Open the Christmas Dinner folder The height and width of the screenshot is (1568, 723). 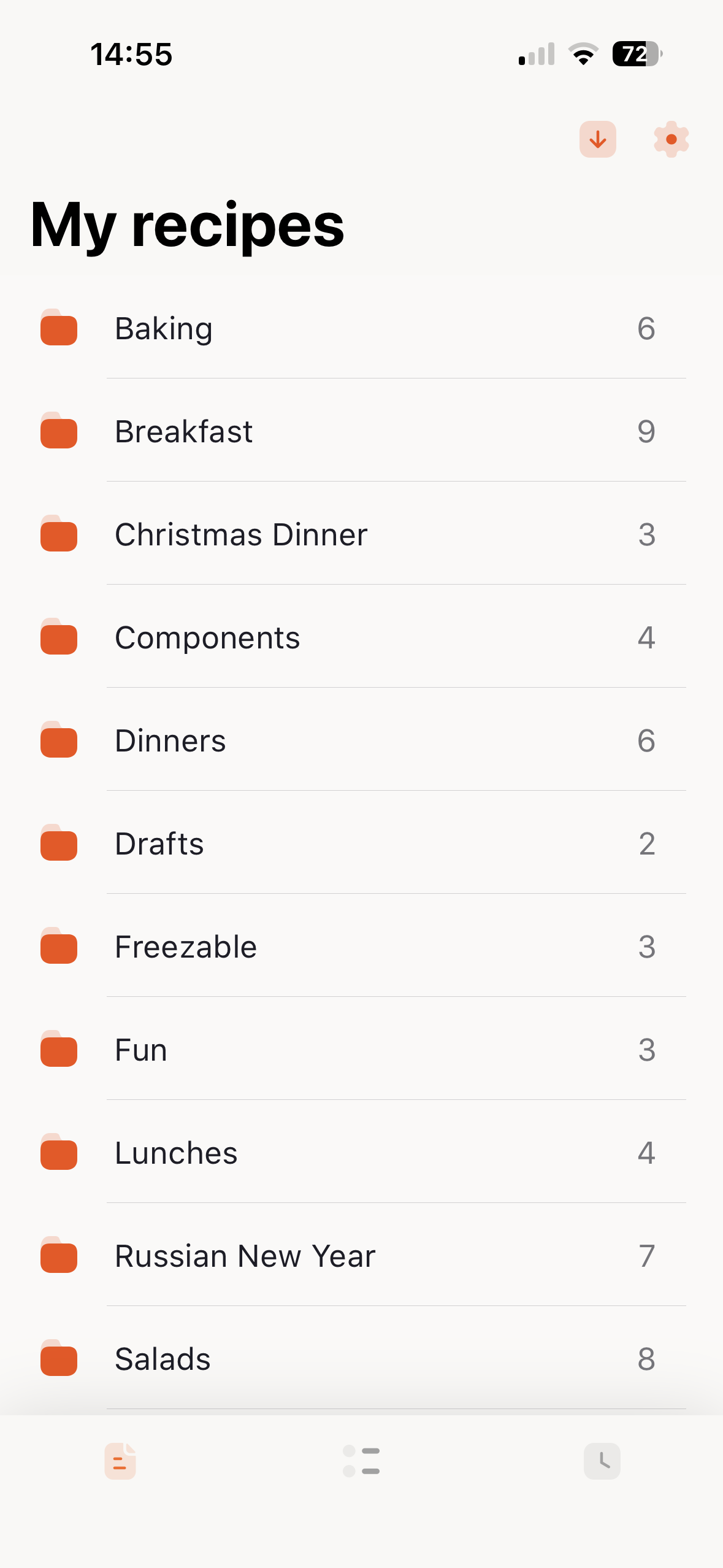pos(240,536)
